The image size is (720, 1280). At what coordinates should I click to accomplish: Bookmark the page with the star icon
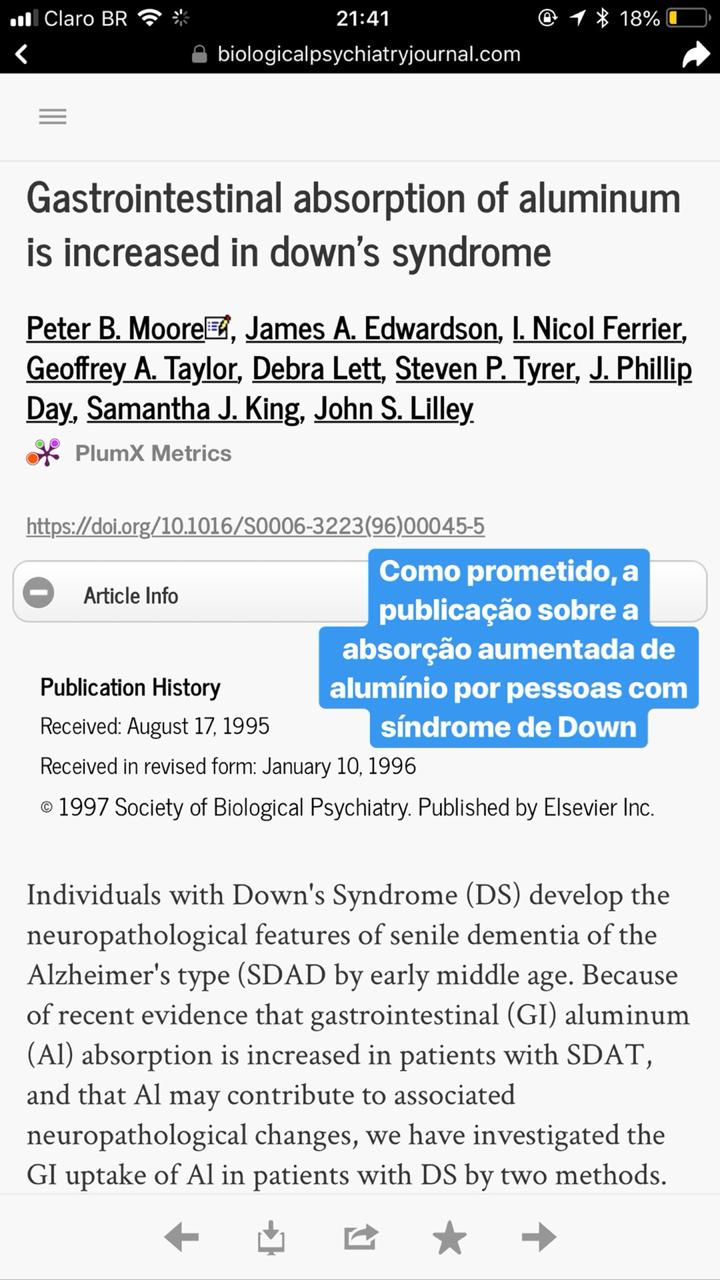point(449,1238)
